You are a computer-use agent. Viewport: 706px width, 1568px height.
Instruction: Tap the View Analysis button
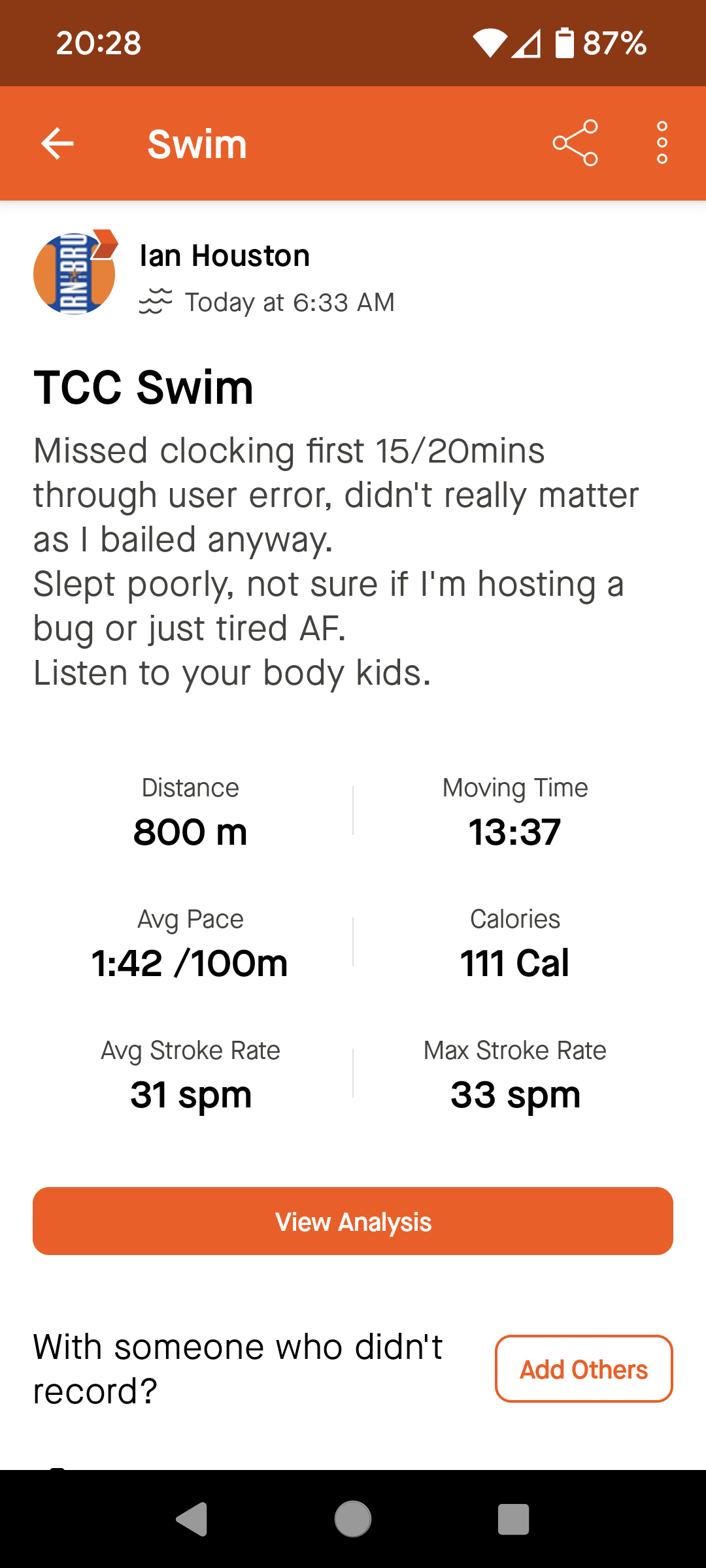353,1221
